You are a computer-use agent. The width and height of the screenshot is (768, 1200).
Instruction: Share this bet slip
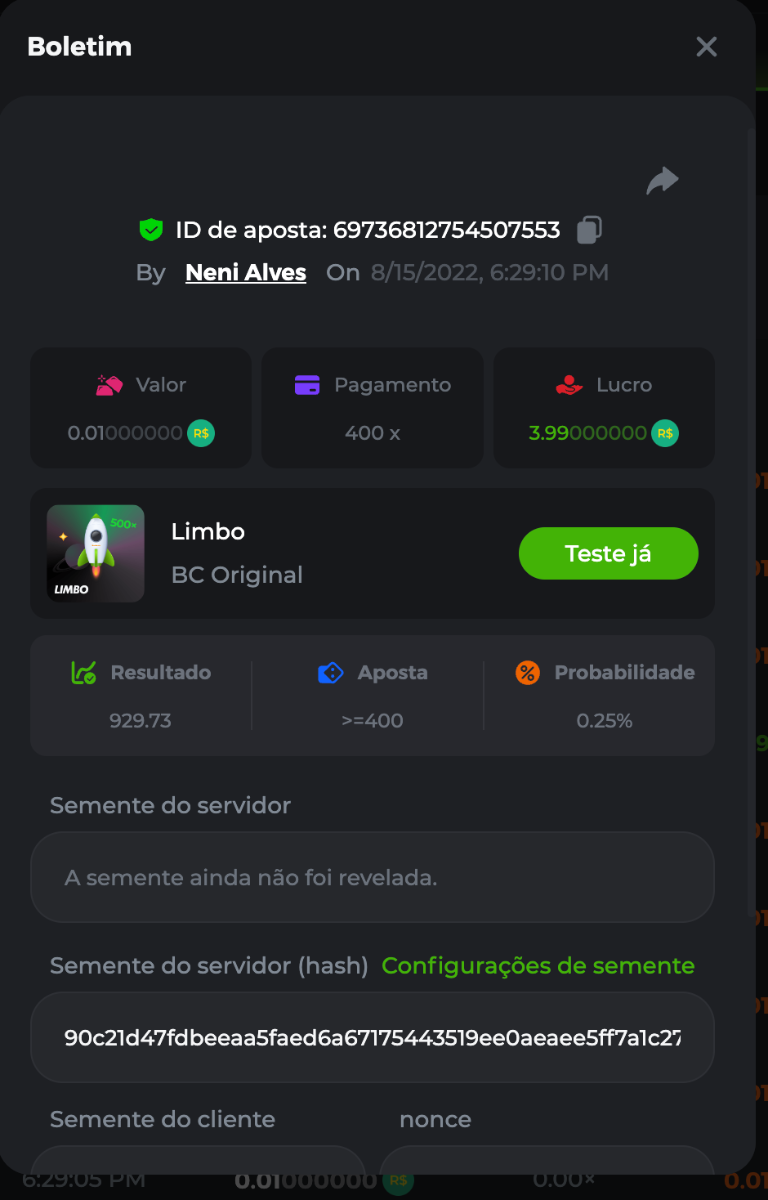pyautogui.click(x=662, y=181)
